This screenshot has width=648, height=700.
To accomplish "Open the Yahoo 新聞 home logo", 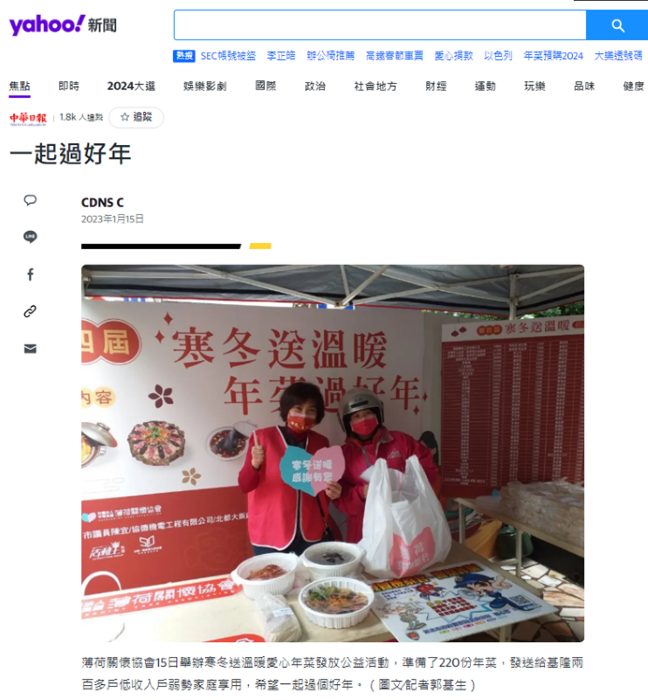I will [62, 25].
